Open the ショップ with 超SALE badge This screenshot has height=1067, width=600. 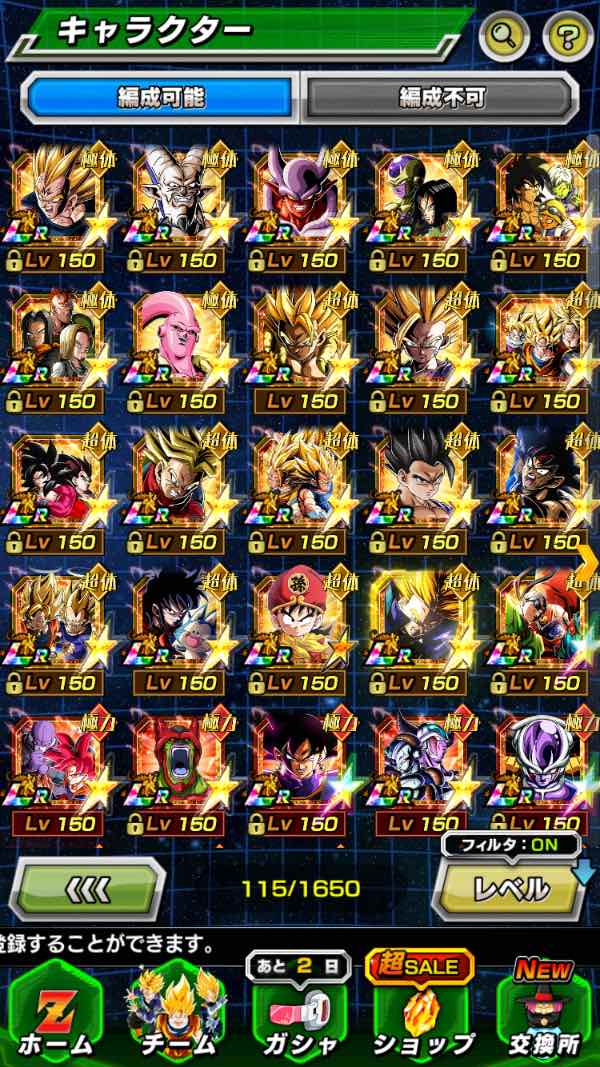(x=423, y=1012)
